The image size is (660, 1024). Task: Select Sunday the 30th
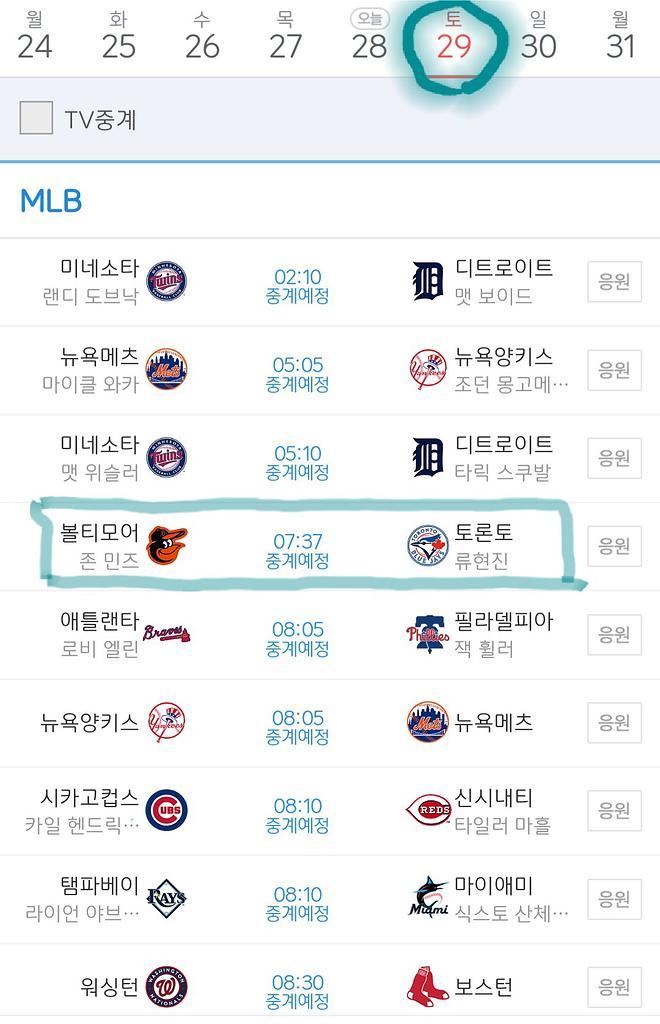click(538, 37)
